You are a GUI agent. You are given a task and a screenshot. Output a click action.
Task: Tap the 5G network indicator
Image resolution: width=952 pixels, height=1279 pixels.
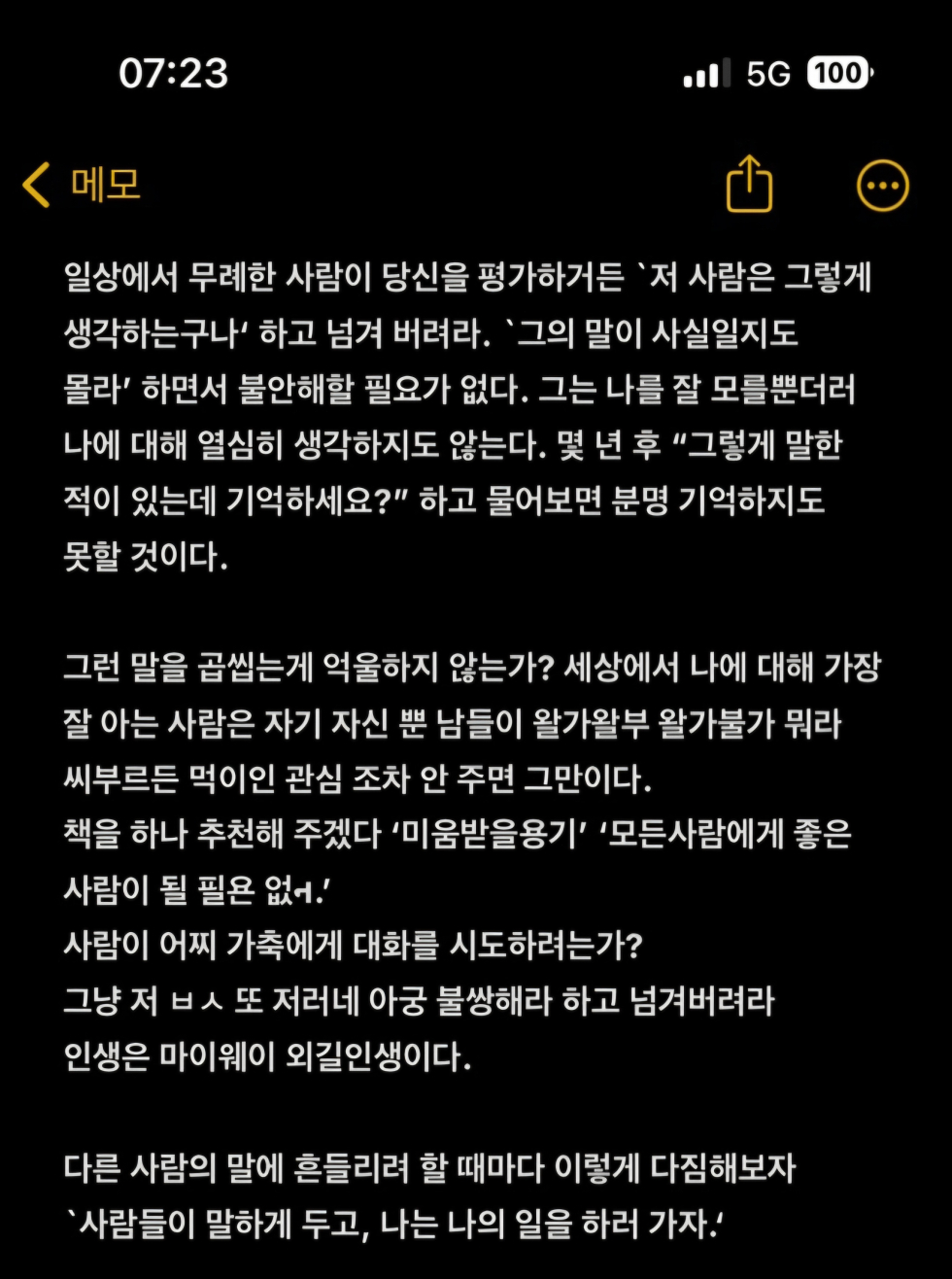[766, 74]
